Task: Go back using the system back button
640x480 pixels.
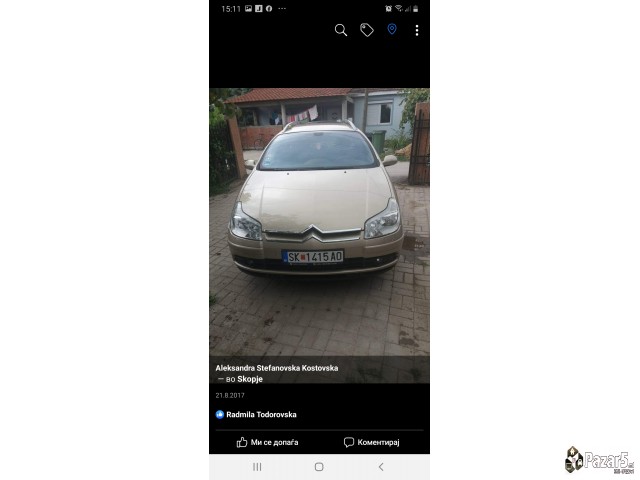Action: pyautogui.click(x=380, y=467)
